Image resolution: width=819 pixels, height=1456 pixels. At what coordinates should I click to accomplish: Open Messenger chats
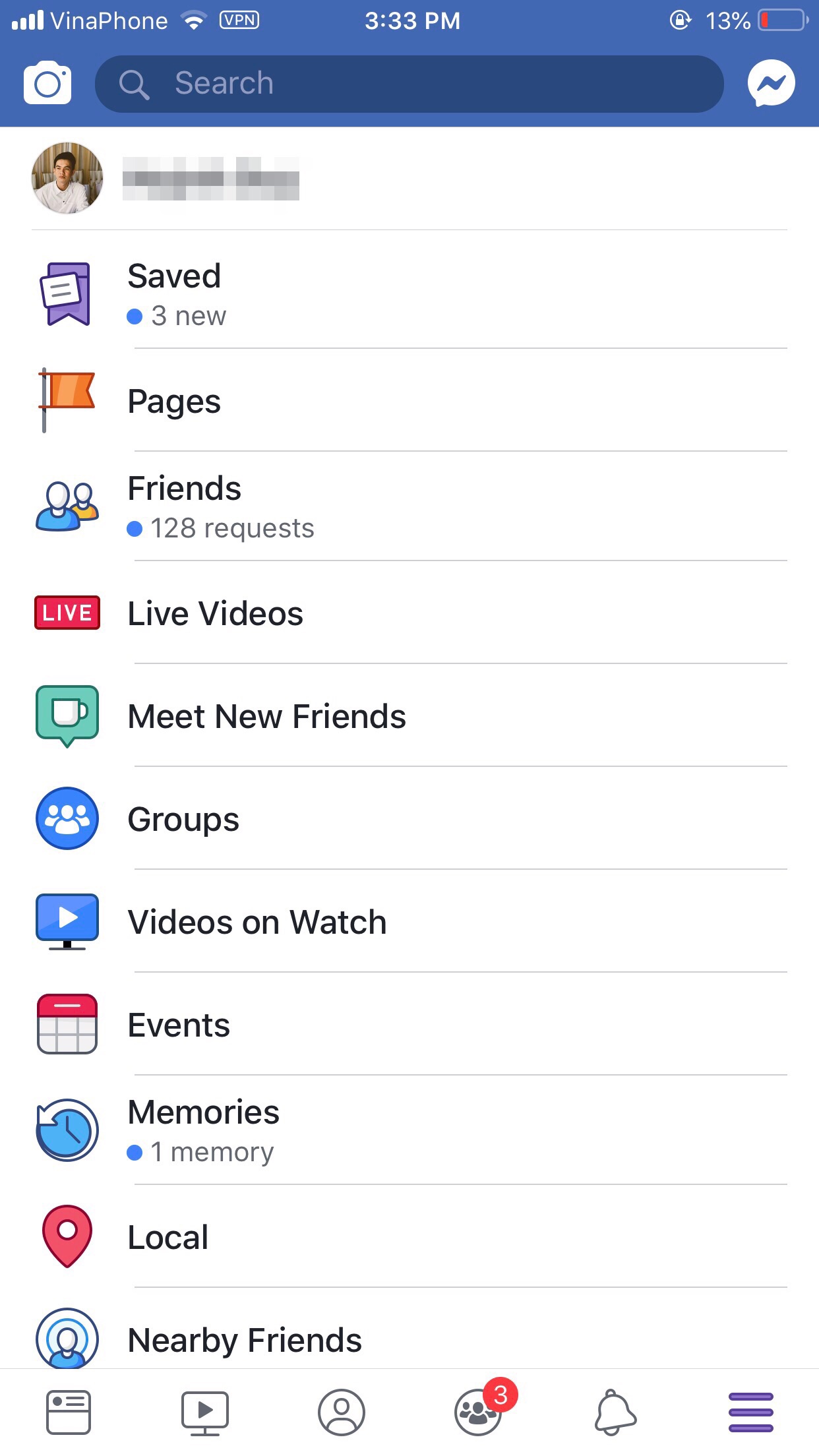pos(771,83)
